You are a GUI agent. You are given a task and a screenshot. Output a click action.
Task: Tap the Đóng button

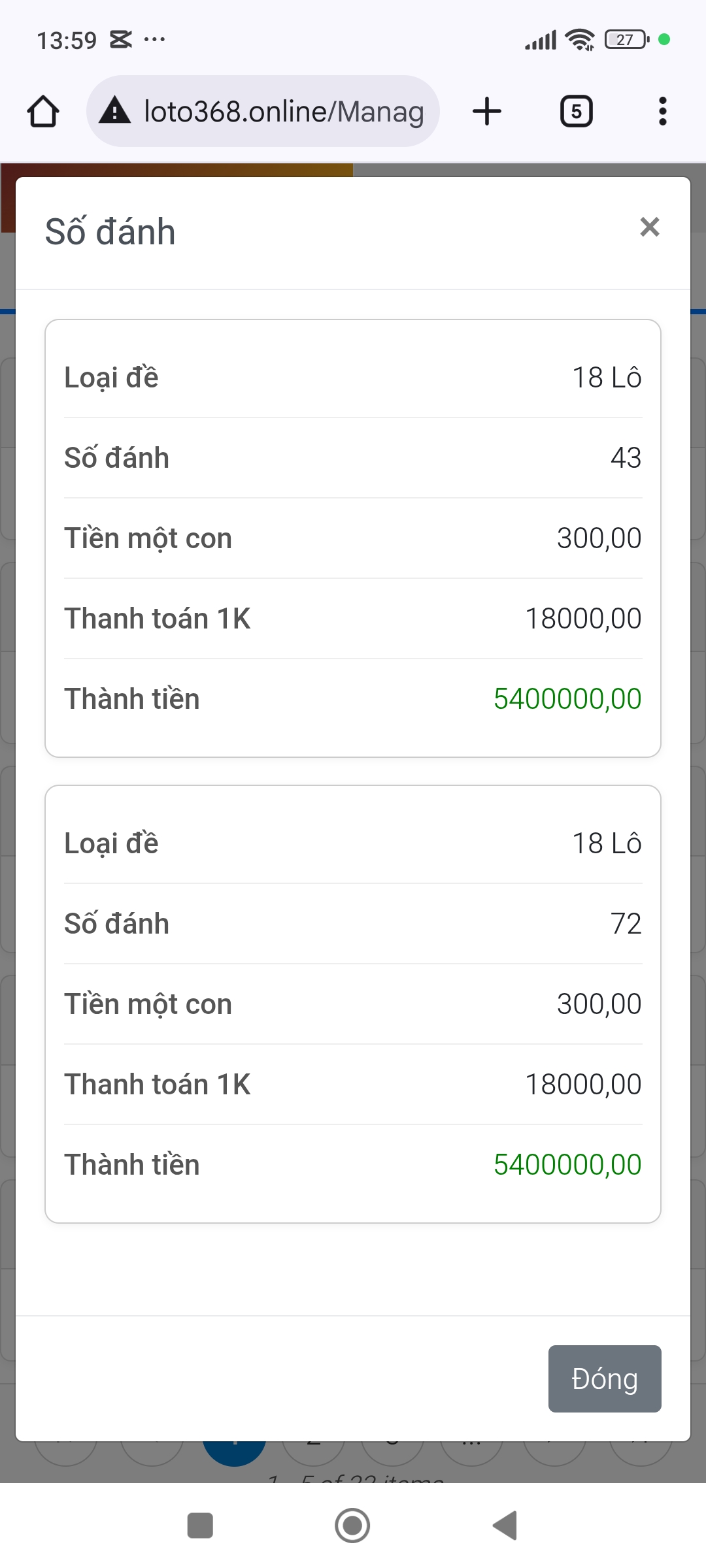tap(605, 1379)
